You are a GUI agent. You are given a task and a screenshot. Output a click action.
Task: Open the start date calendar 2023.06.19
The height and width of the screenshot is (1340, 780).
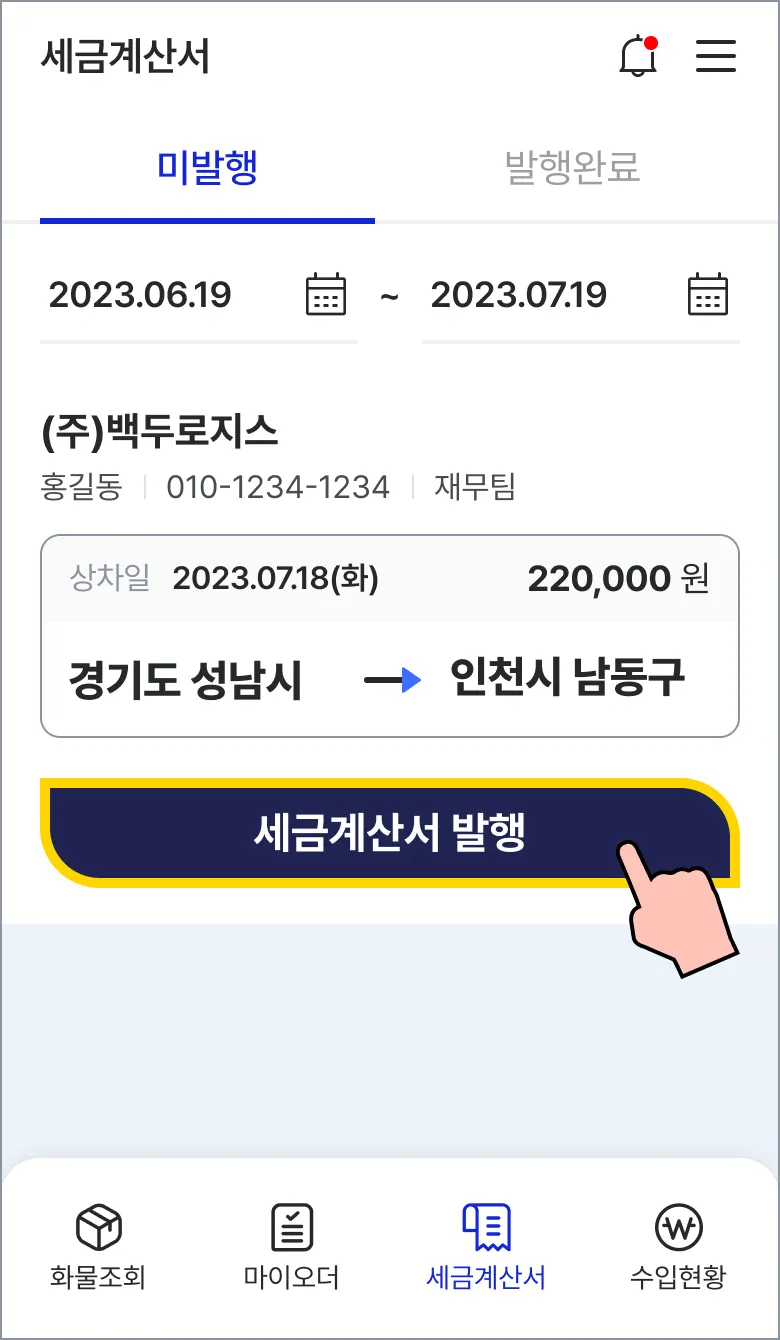(325, 295)
